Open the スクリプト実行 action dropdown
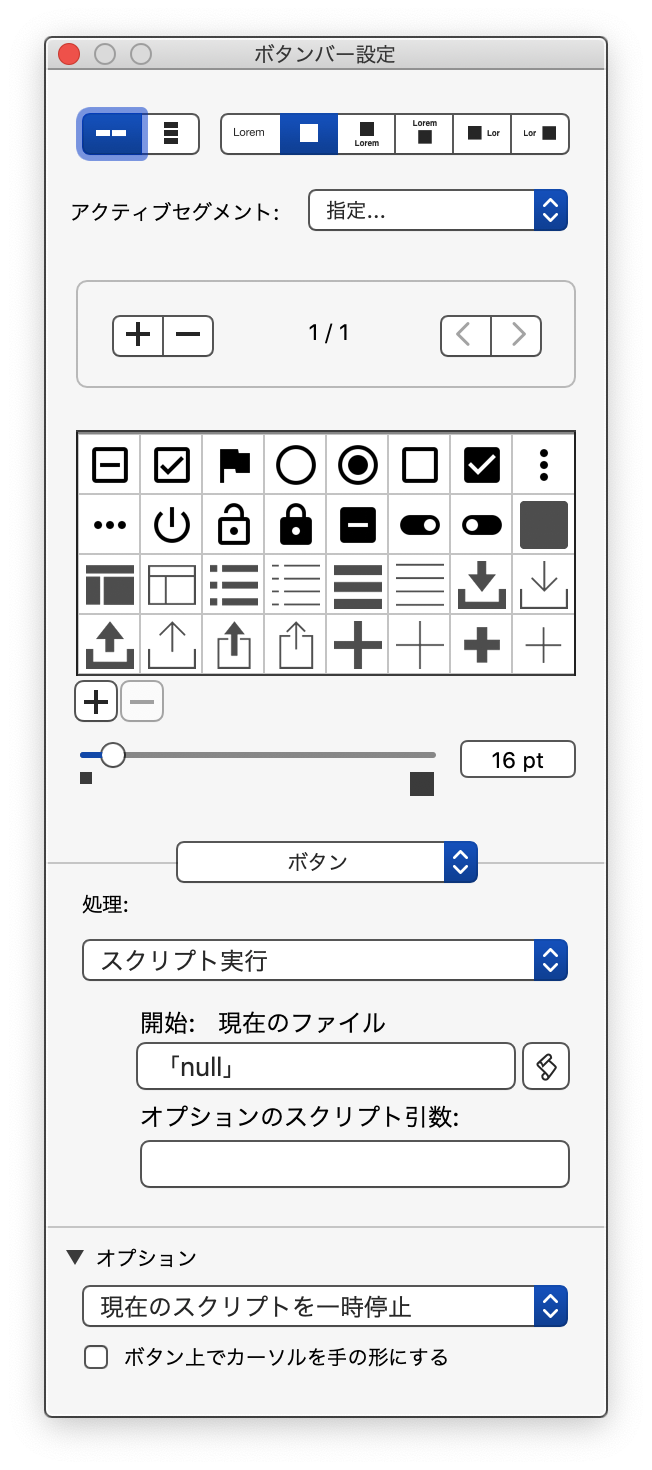Viewport: 652px width, 1470px height. click(x=325, y=960)
